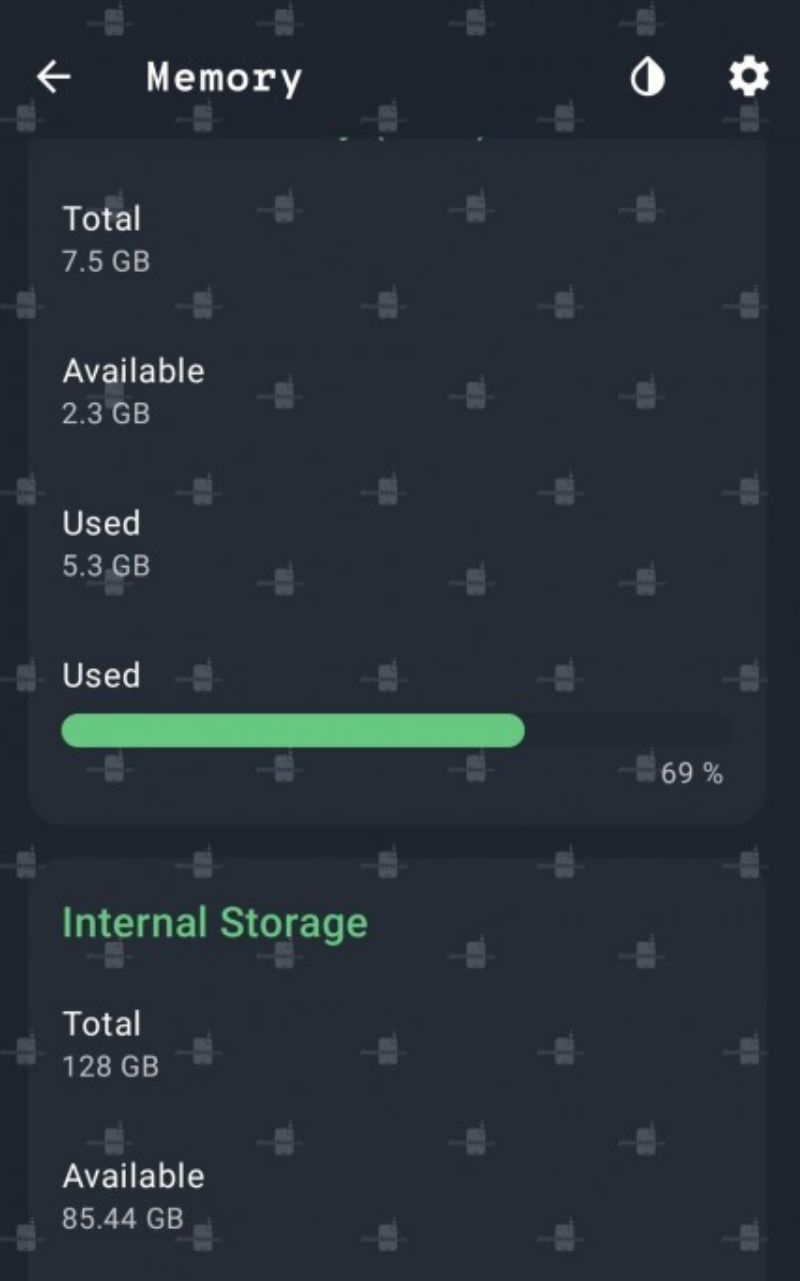Open settings via the gear icon
Screen dimensions: 800x1281
pyautogui.click(x=748, y=77)
